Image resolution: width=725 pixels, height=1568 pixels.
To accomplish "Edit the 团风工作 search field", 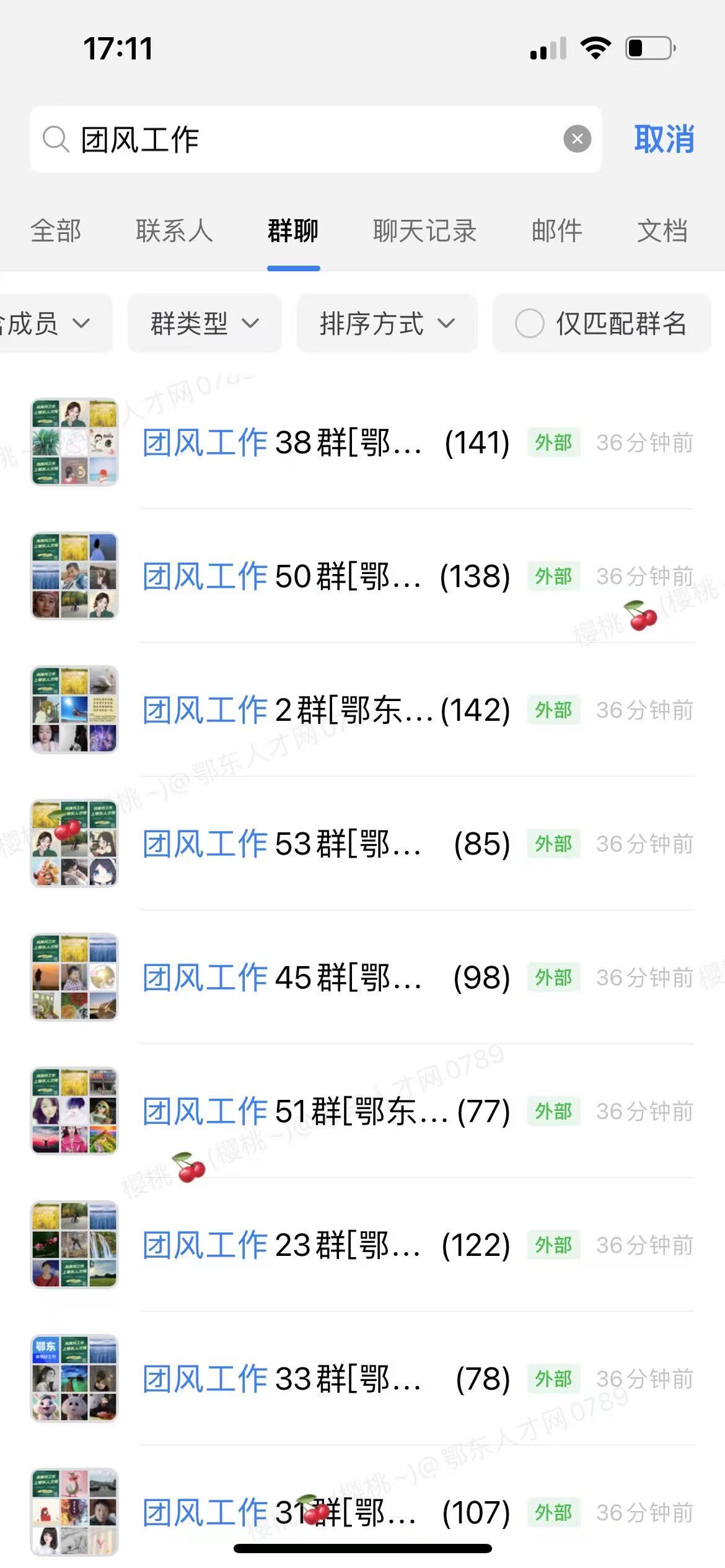I will point(316,139).
